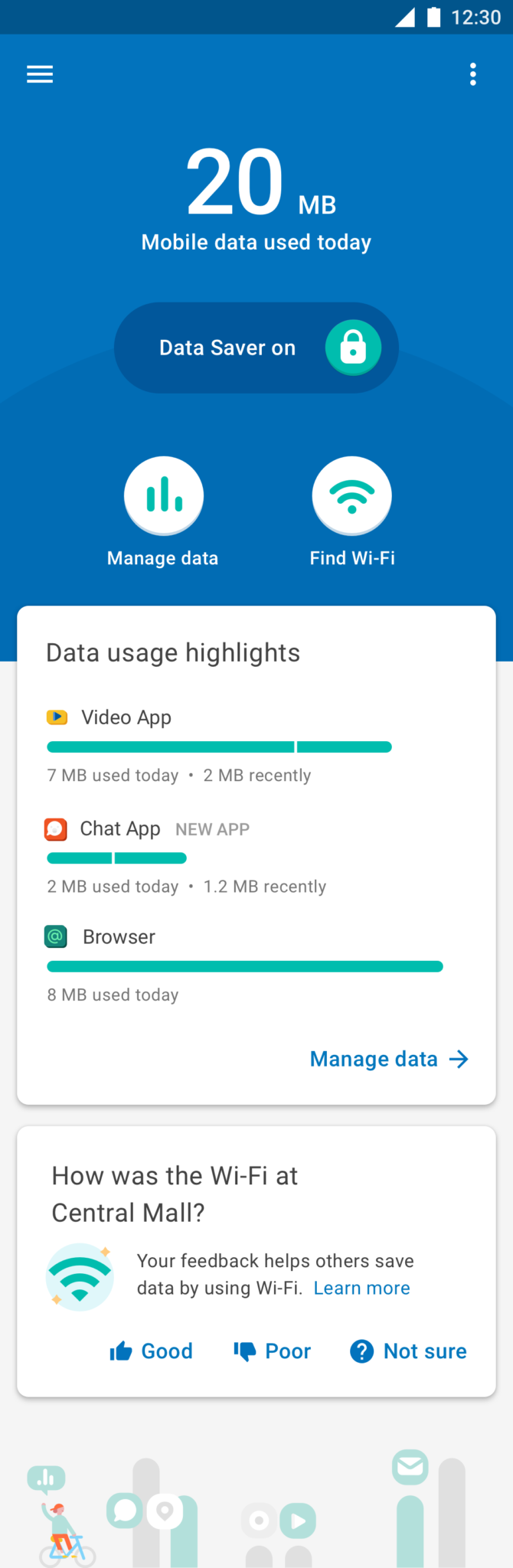The height and width of the screenshot is (1568, 513).
Task: Open the Manage data round button
Action: 163,496
